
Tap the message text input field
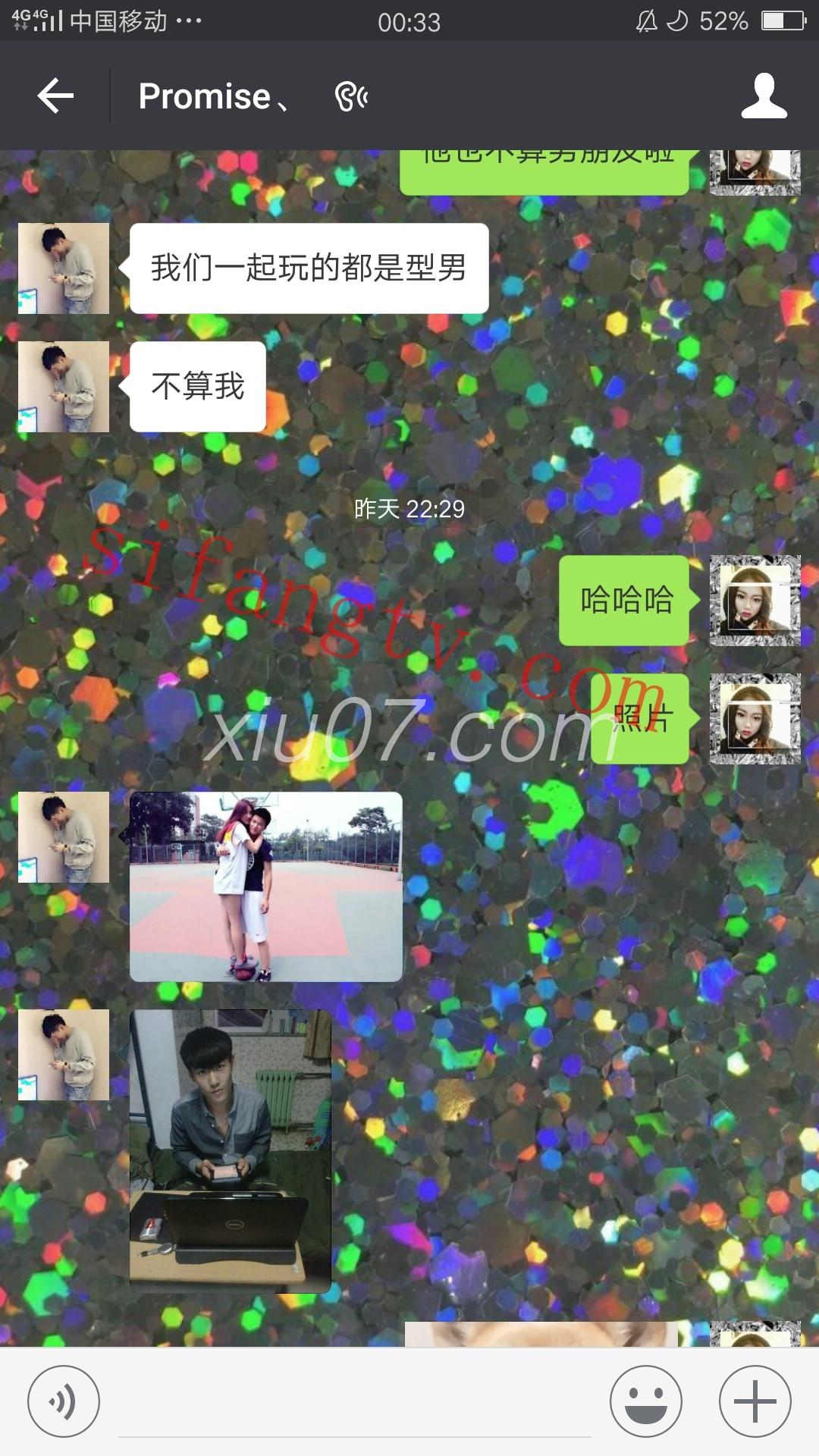[354, 1403]
